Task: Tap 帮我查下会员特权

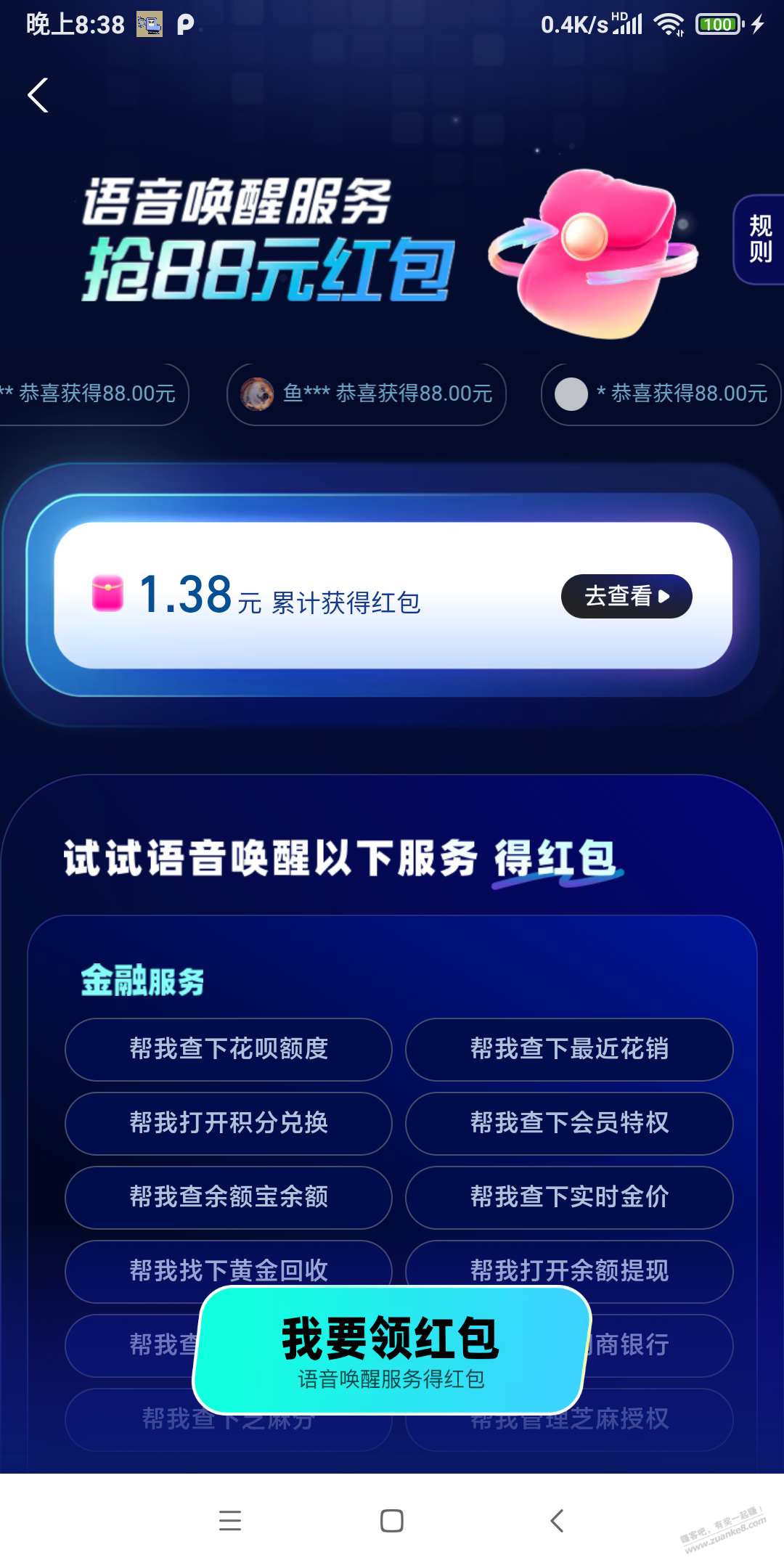Action: click(x=569, y=1123)
